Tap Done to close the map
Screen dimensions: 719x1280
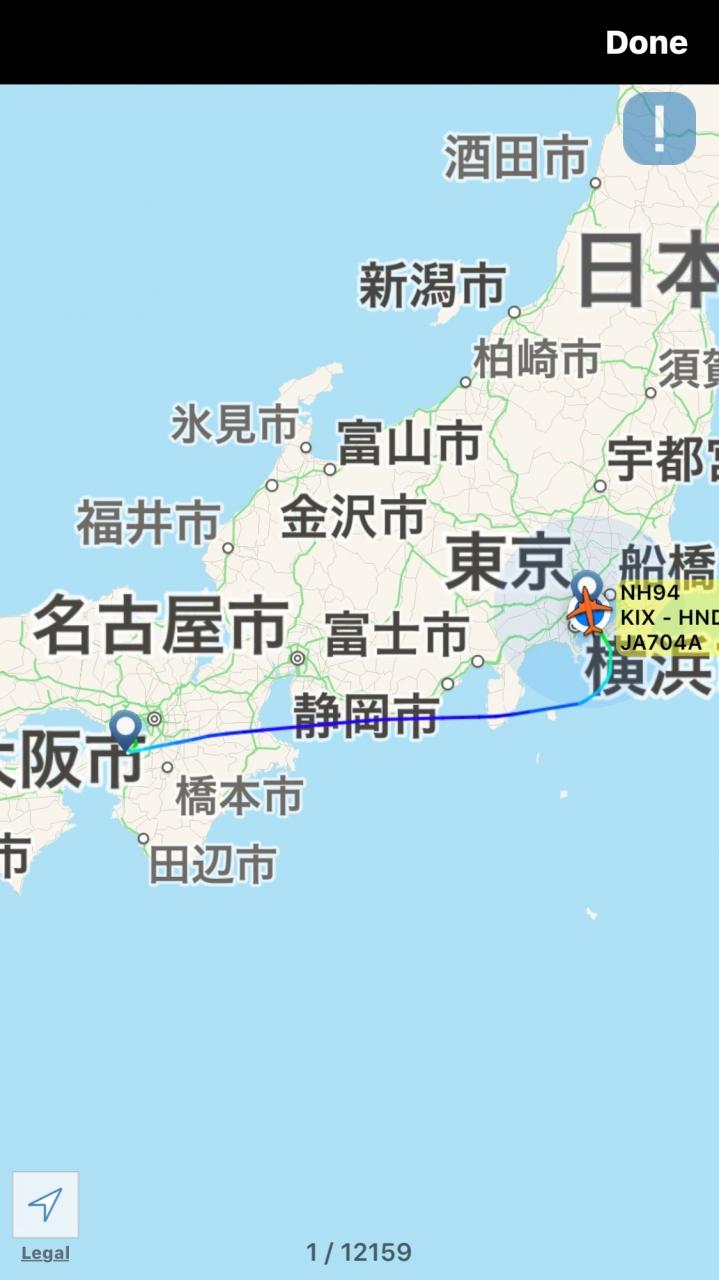coord(646,42)
